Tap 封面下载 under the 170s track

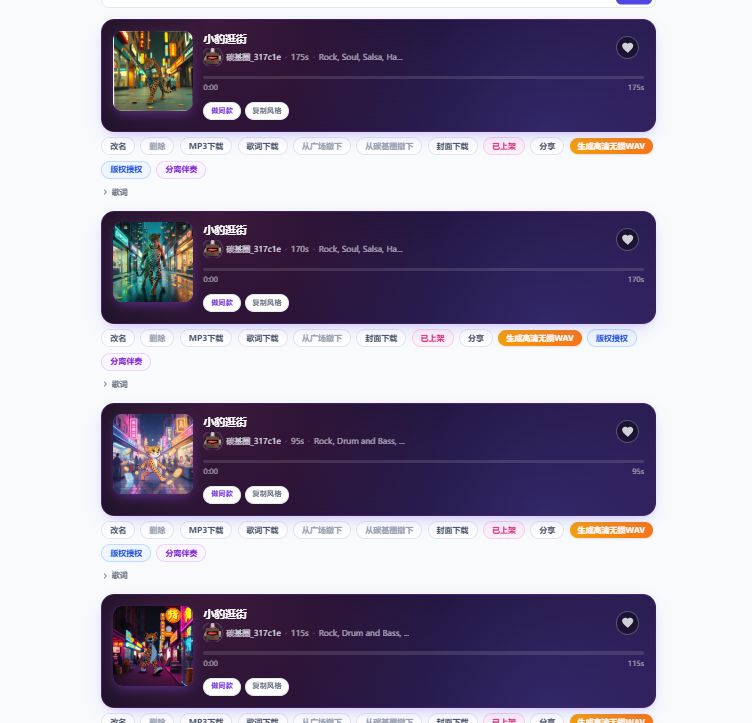pyautogui.click(x=381, y=339)
